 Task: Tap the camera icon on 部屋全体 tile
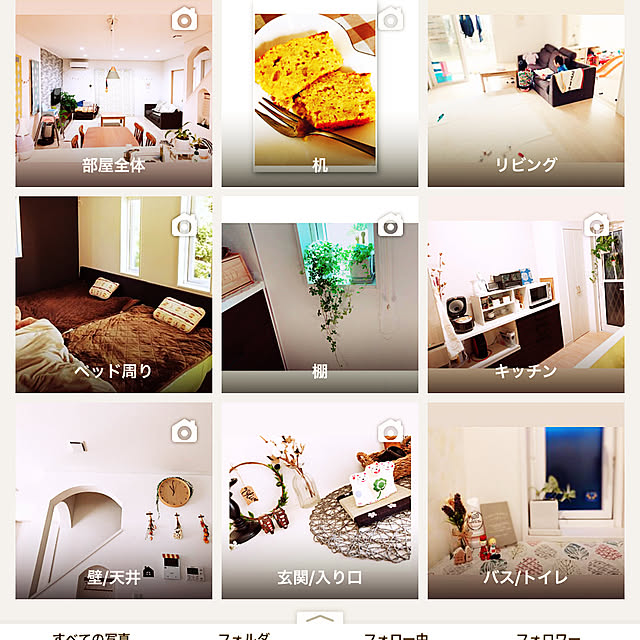tap(184, 19)
